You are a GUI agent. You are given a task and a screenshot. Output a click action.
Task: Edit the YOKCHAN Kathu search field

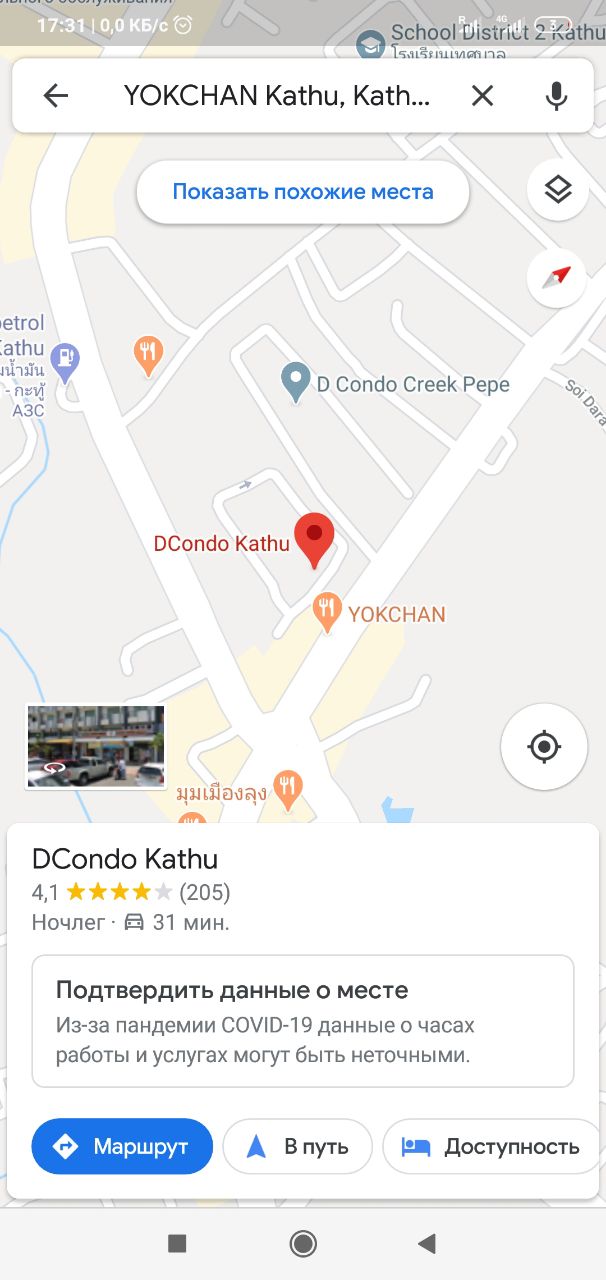point(277,96)
